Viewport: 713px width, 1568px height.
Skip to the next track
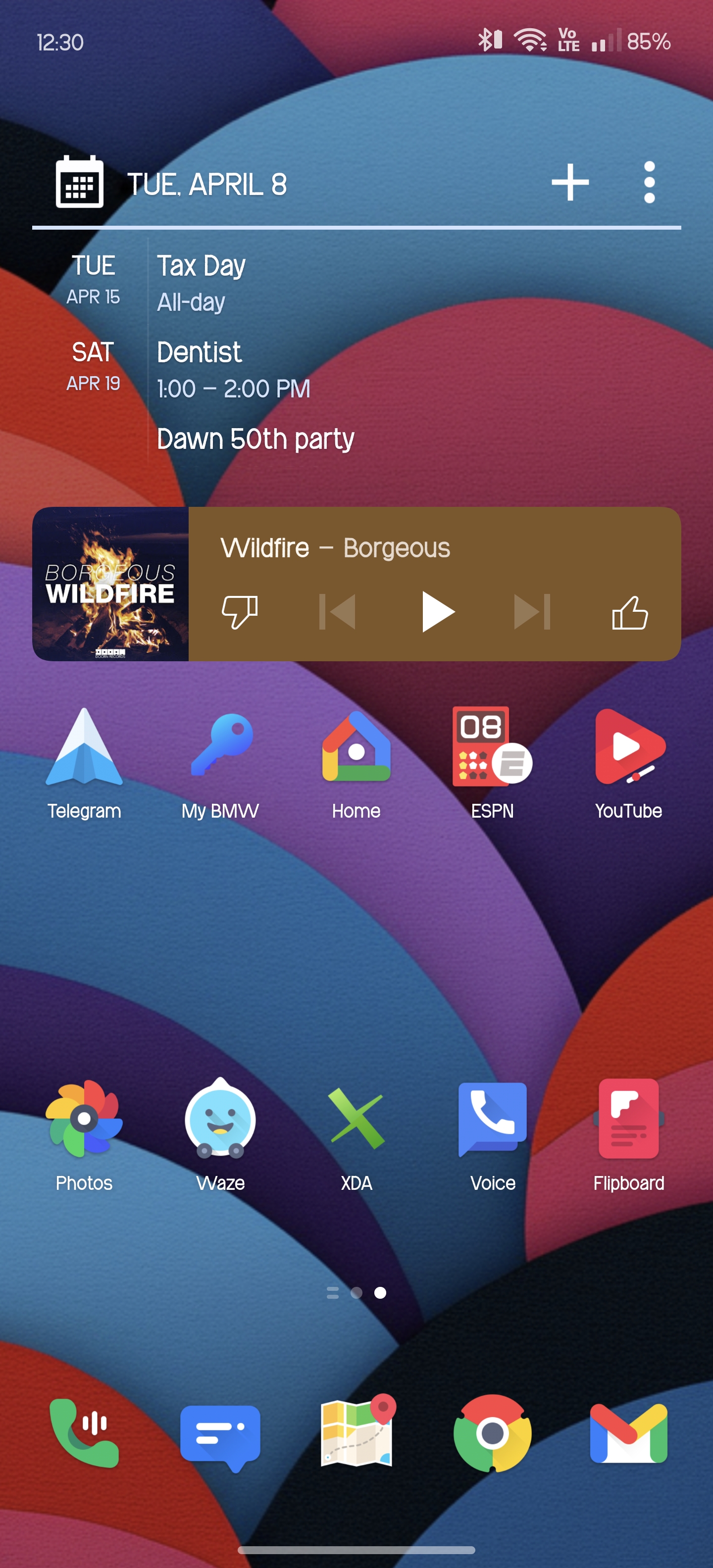(532, 612)
